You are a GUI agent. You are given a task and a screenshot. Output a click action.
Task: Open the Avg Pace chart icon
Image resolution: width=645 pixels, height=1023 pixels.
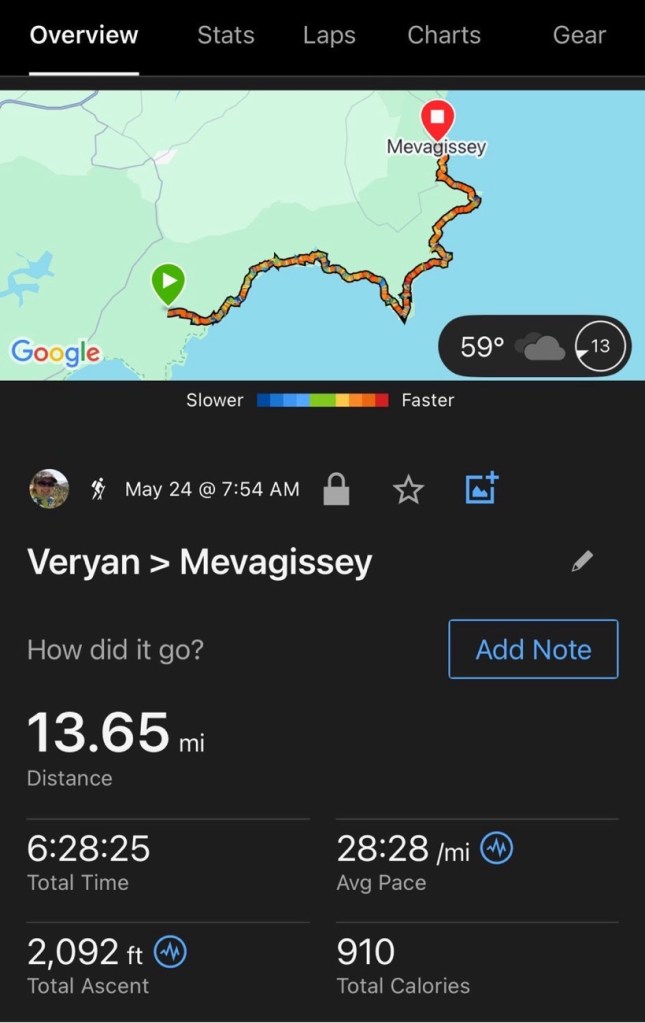(497, 849)
